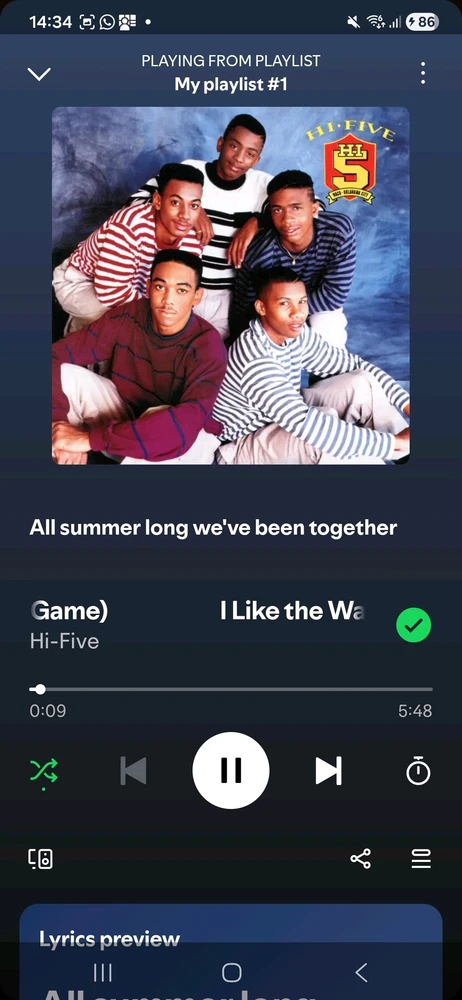
Task: Tap the song progress bar to seek
Action: point(231,689)
